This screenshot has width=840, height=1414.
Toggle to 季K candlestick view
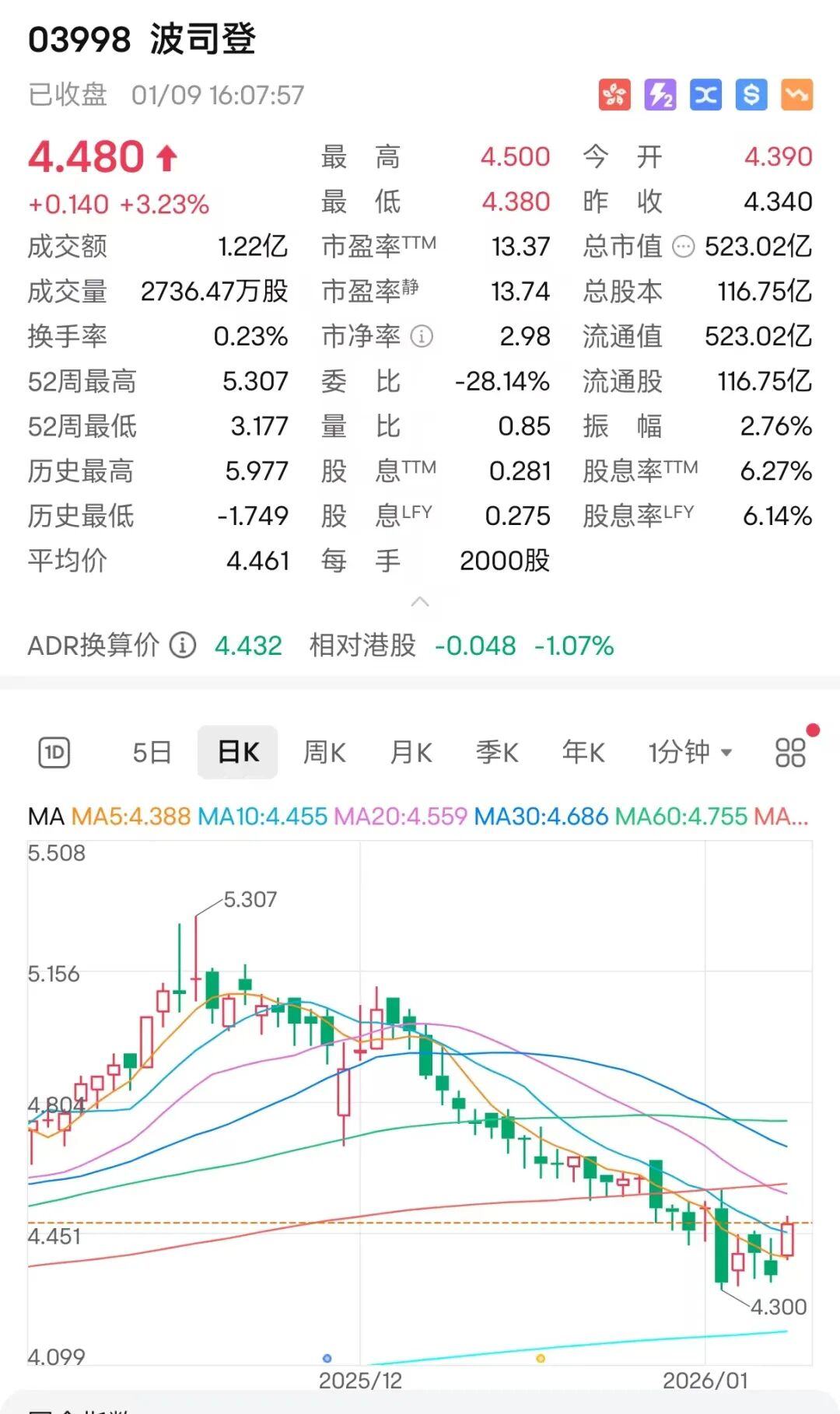pos(496,751)
